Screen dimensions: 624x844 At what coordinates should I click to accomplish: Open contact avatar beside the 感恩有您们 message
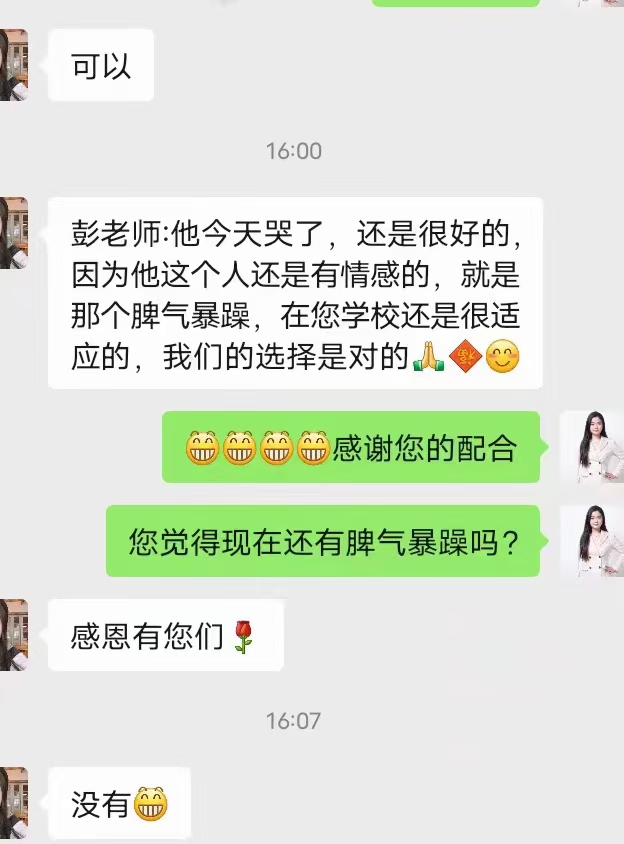[x=13, y=635]
